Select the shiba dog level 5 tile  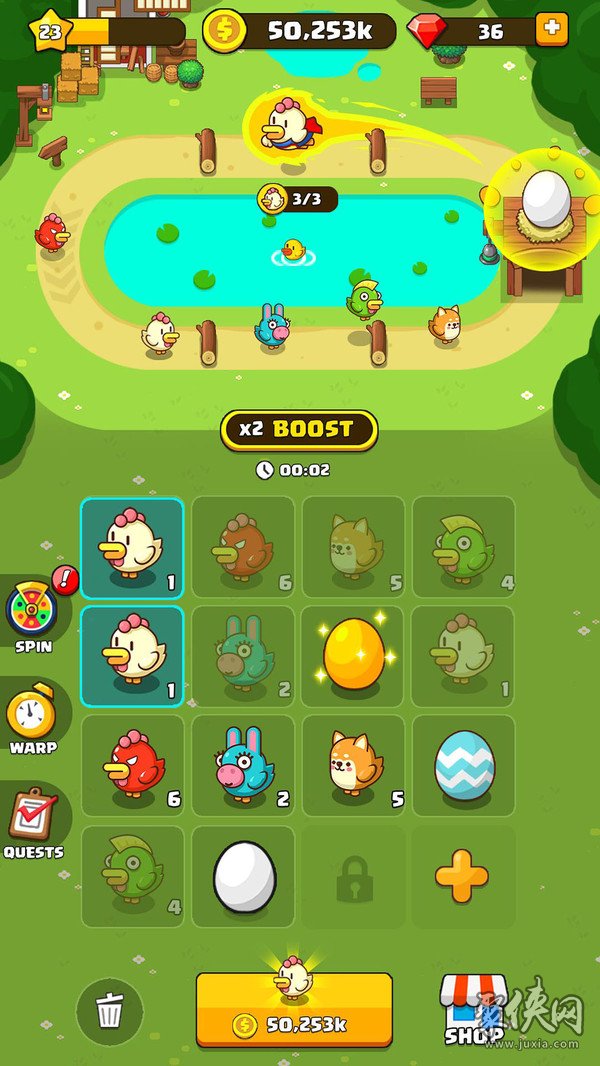coord(354,765)
